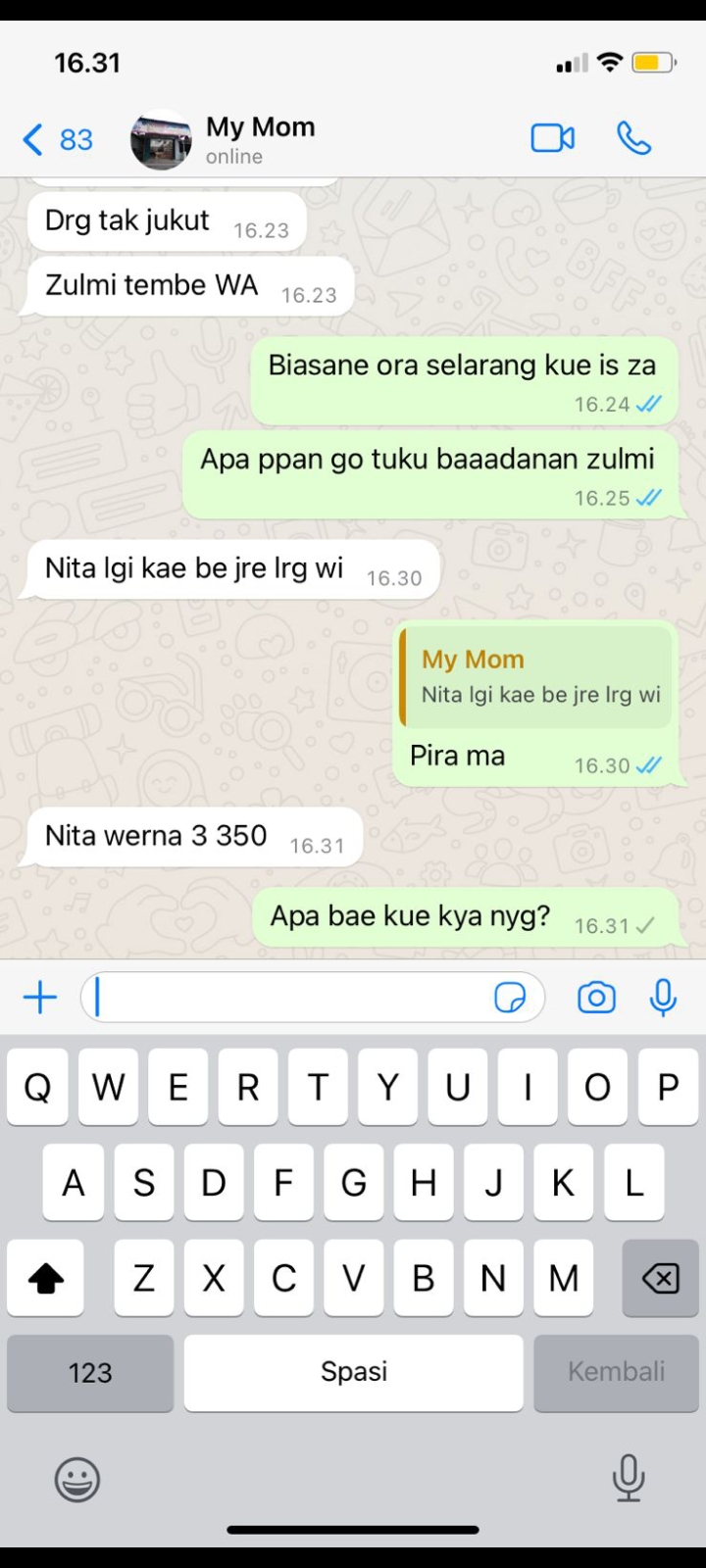This screenshot has width=706, height=1568.
Task: Open the attachment plus menu
Action: pos(40,998)
